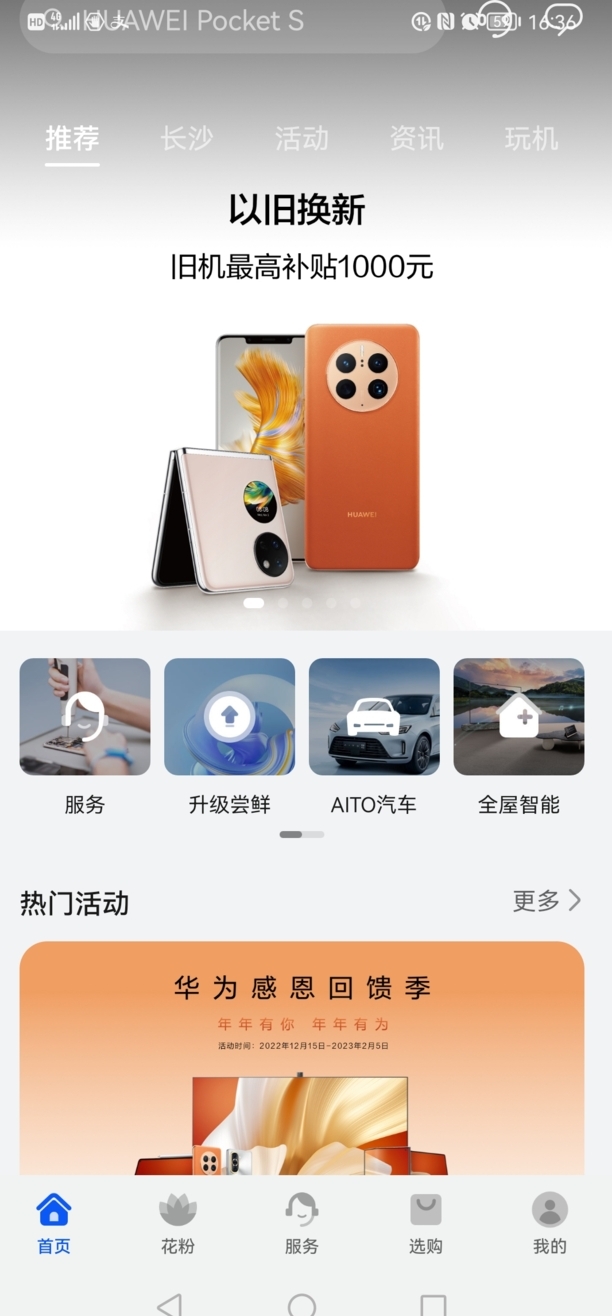The image size is (612, 1316).
Task: Tap the system back button
Action: [170, 1304]
